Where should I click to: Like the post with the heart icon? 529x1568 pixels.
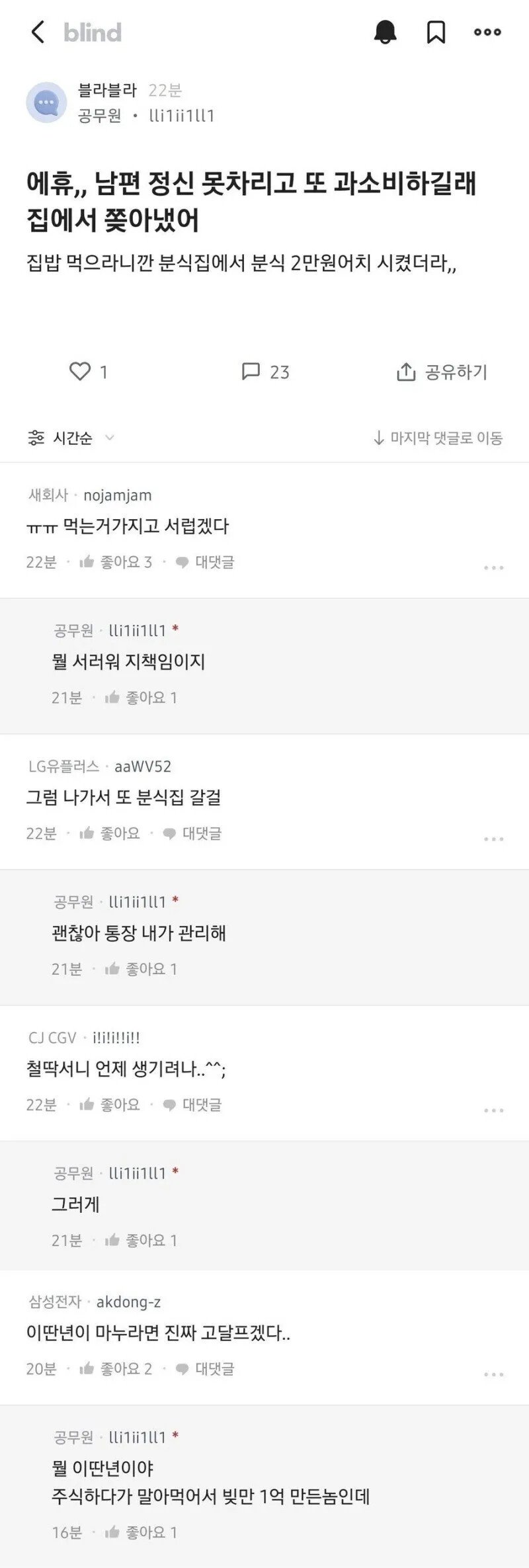(x=79, y=372)
